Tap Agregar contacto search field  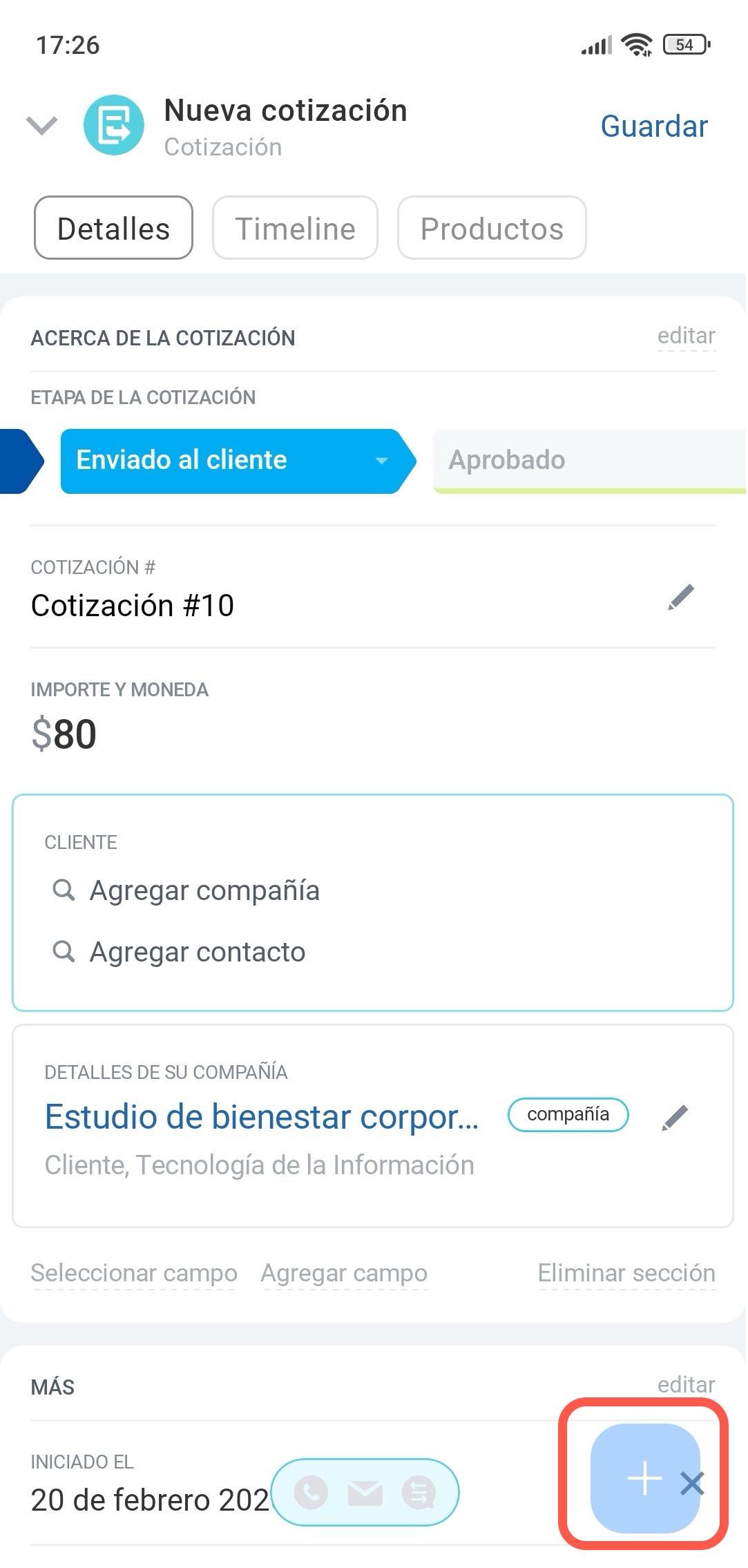tap(198, 953)
